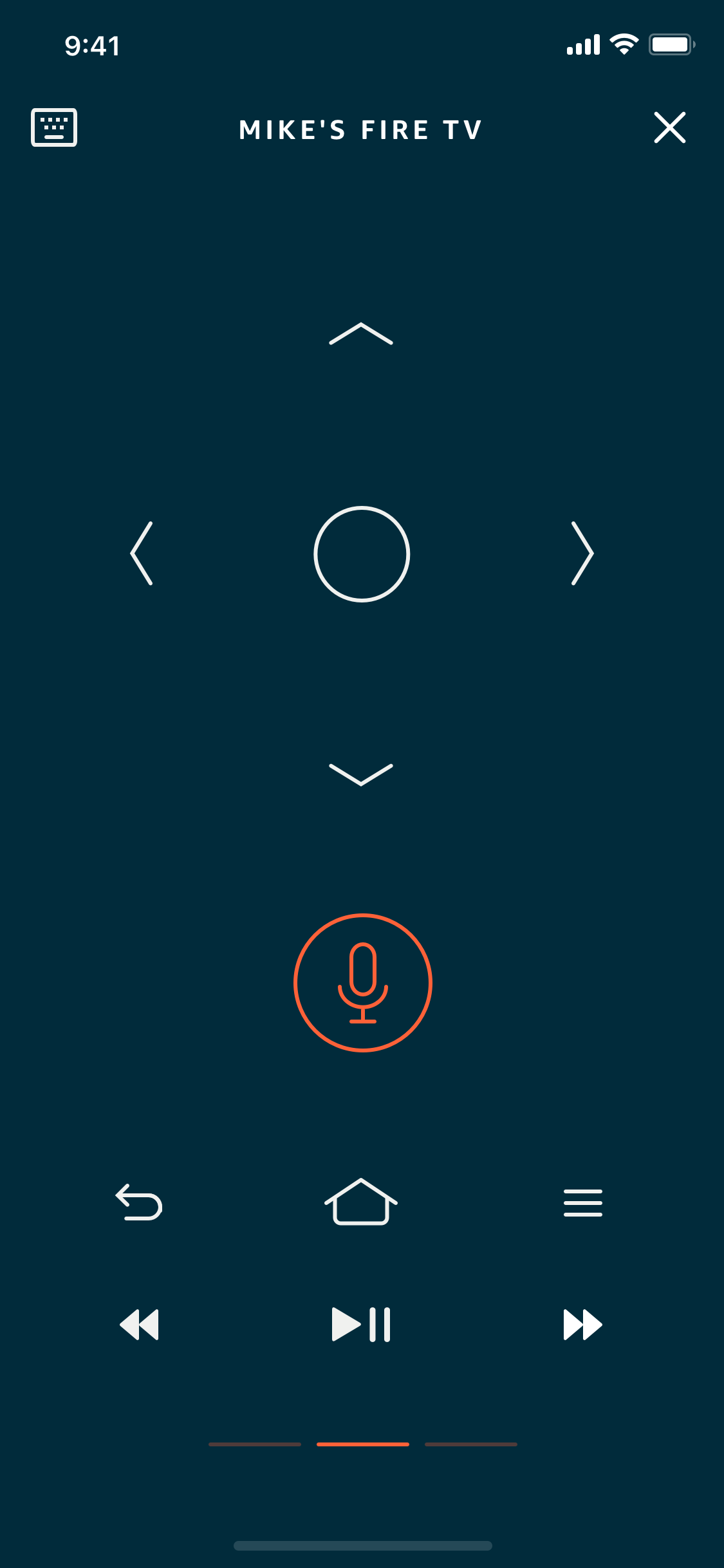This screenshot has width=724, height=1568.
Task: Open the menu with three lines
Action: click(583, 1202)
